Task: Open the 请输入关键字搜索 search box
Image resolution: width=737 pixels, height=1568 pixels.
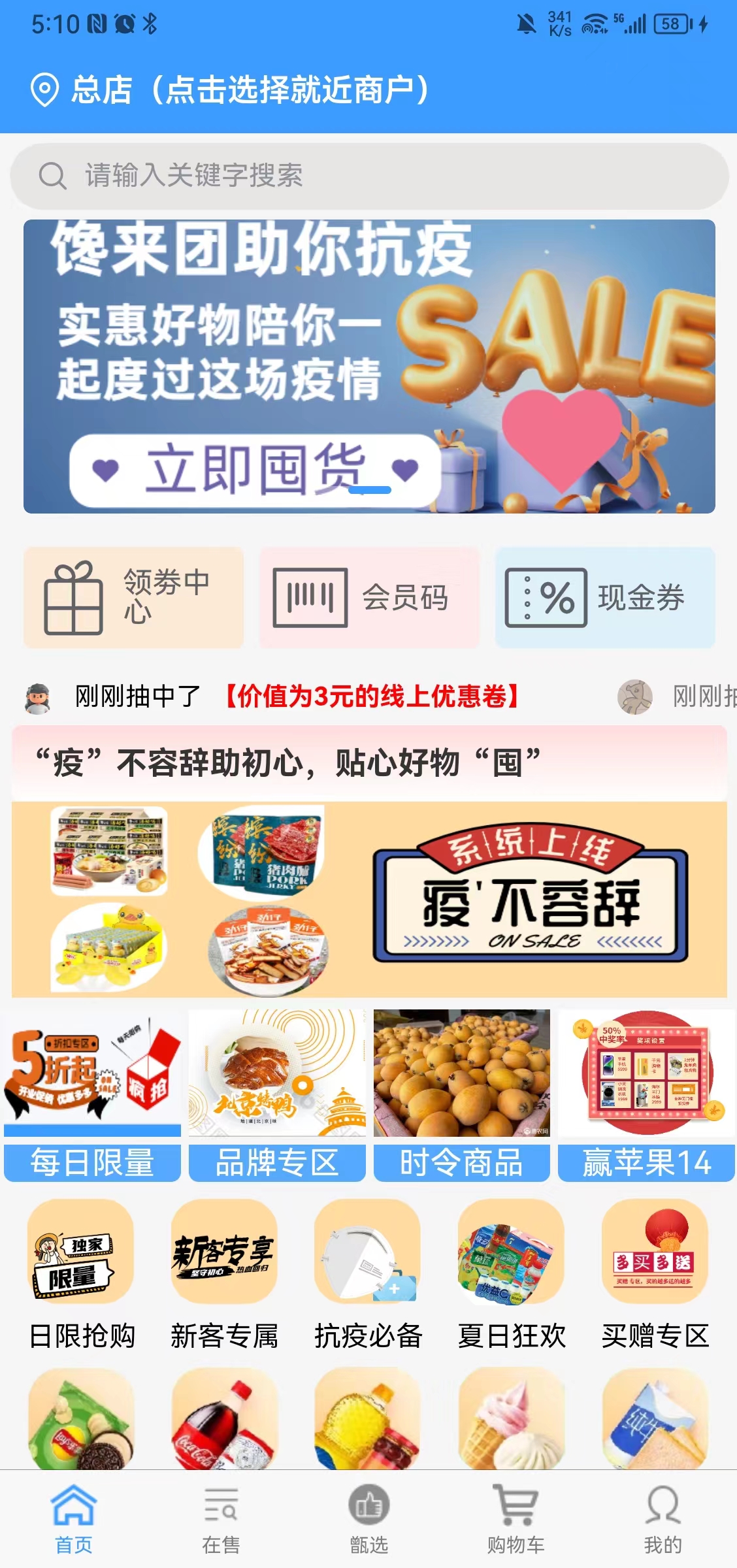Action: (369, 176)
